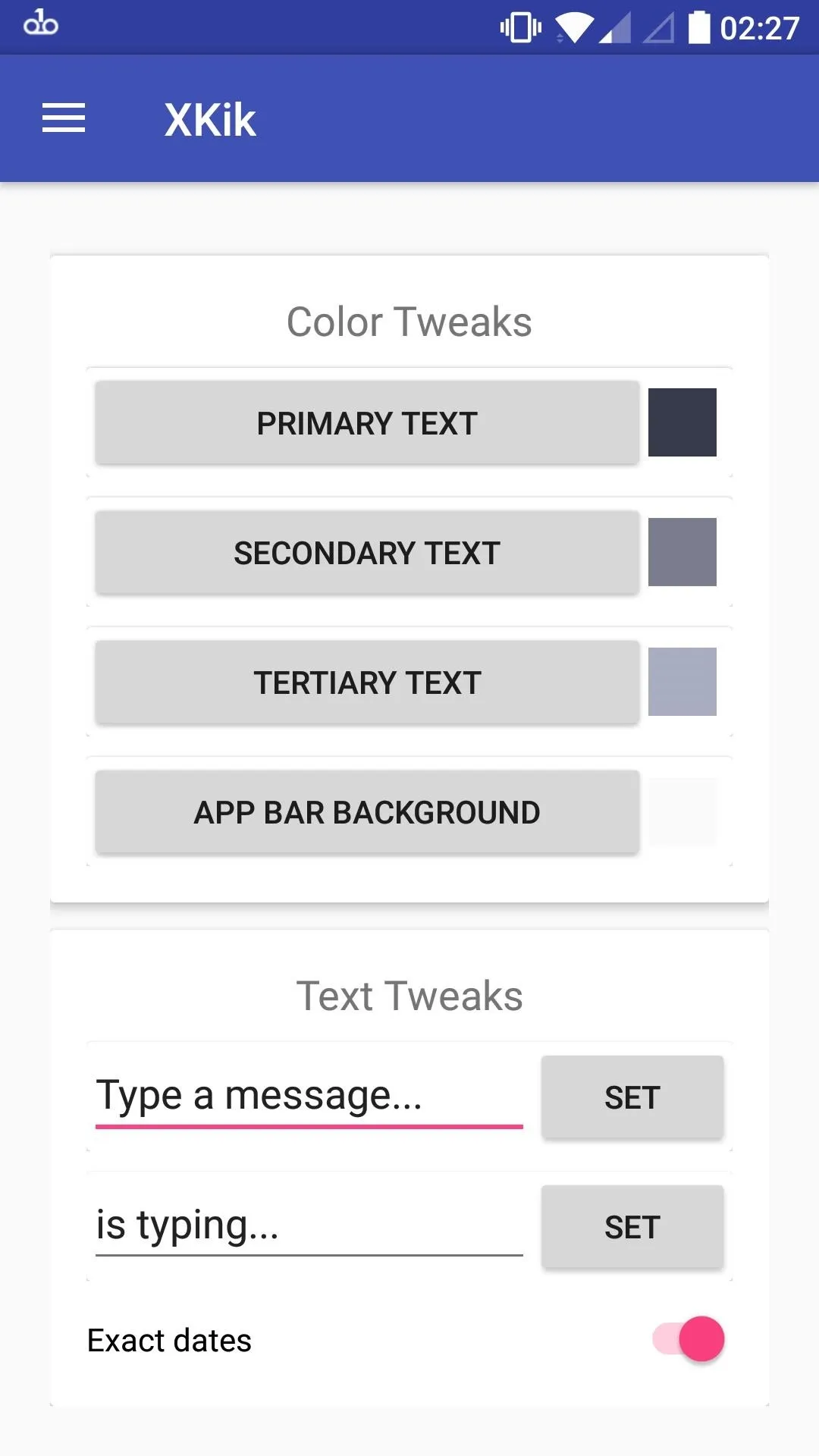Choose the SECONDARY TEXT color button
819x1456 pixels.
click(367, 553)
